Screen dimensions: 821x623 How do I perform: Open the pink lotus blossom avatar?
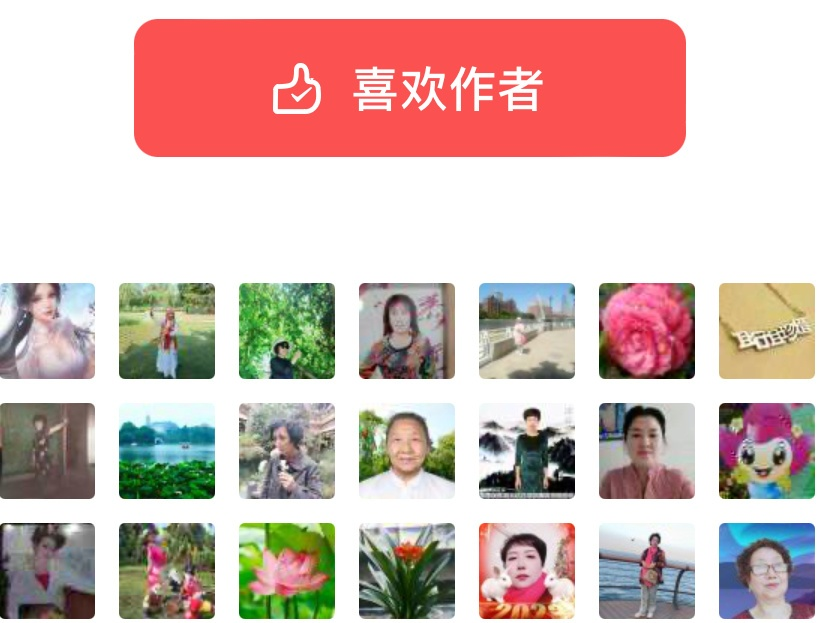pos(287,571)
